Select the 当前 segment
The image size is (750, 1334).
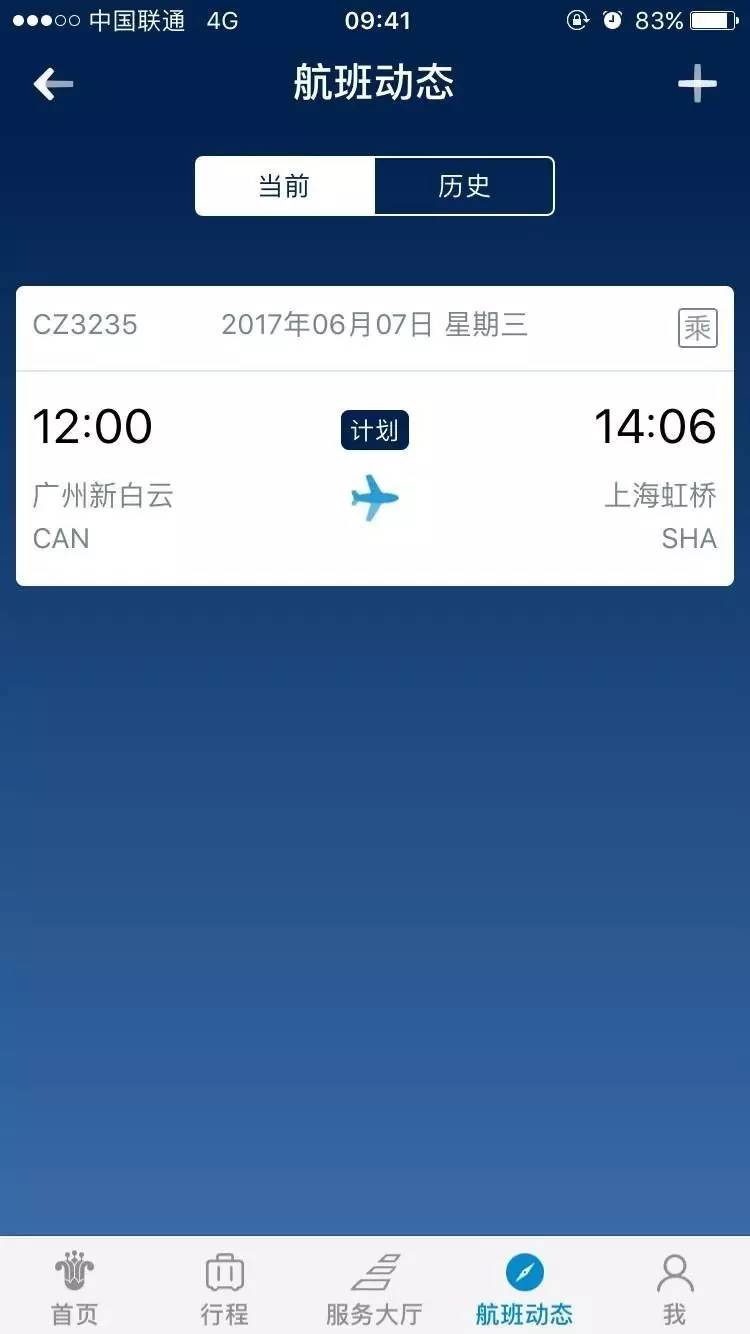[285, 186]
